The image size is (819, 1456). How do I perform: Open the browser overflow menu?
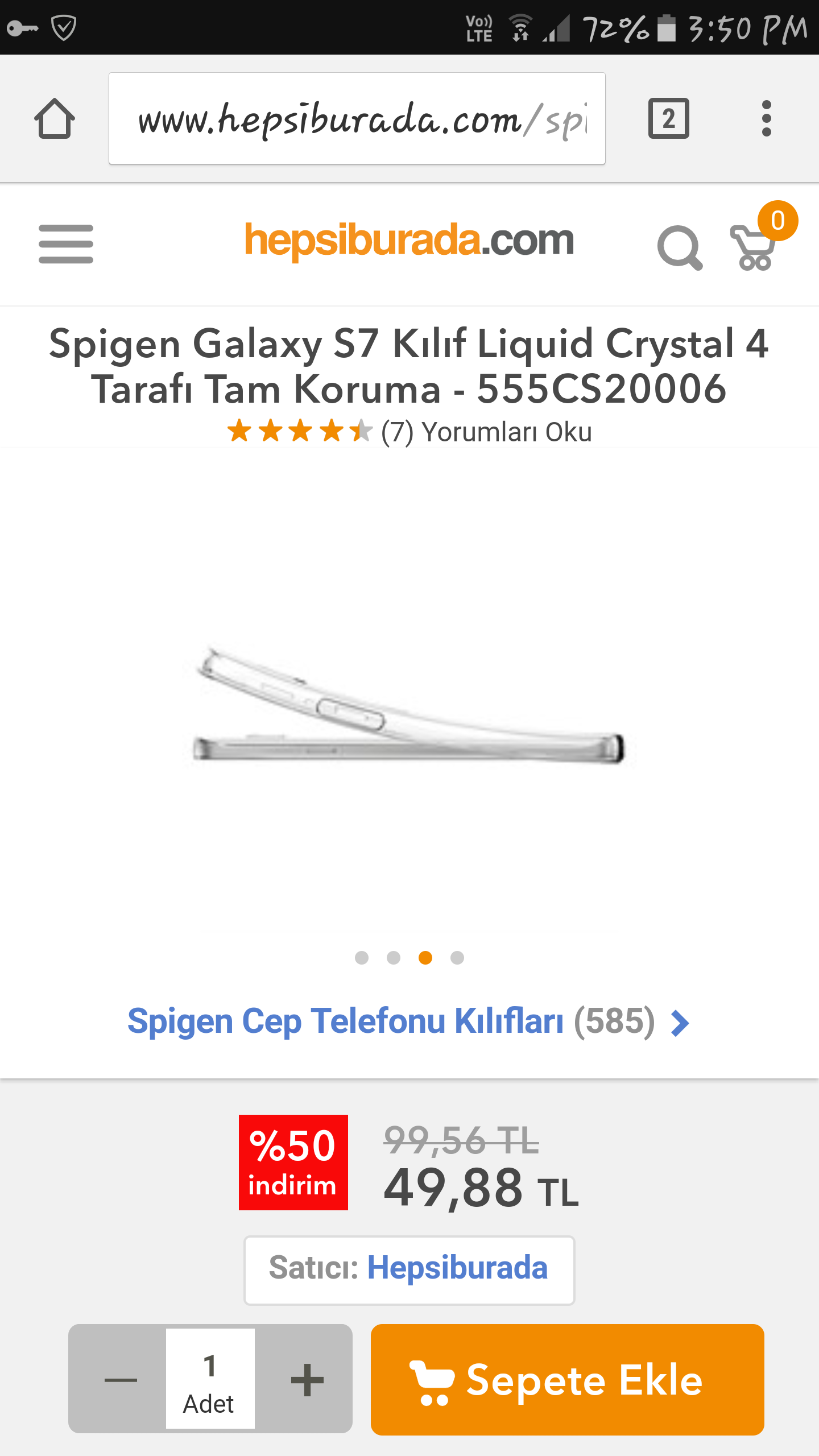point(766,119)
